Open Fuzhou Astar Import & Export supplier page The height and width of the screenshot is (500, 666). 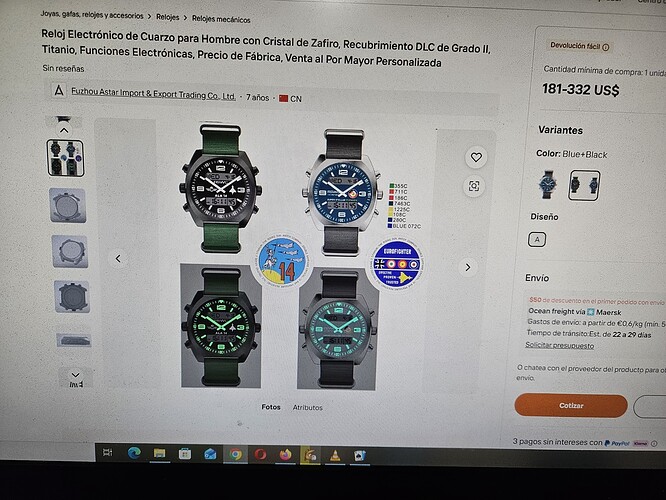[x=152, y=96]
